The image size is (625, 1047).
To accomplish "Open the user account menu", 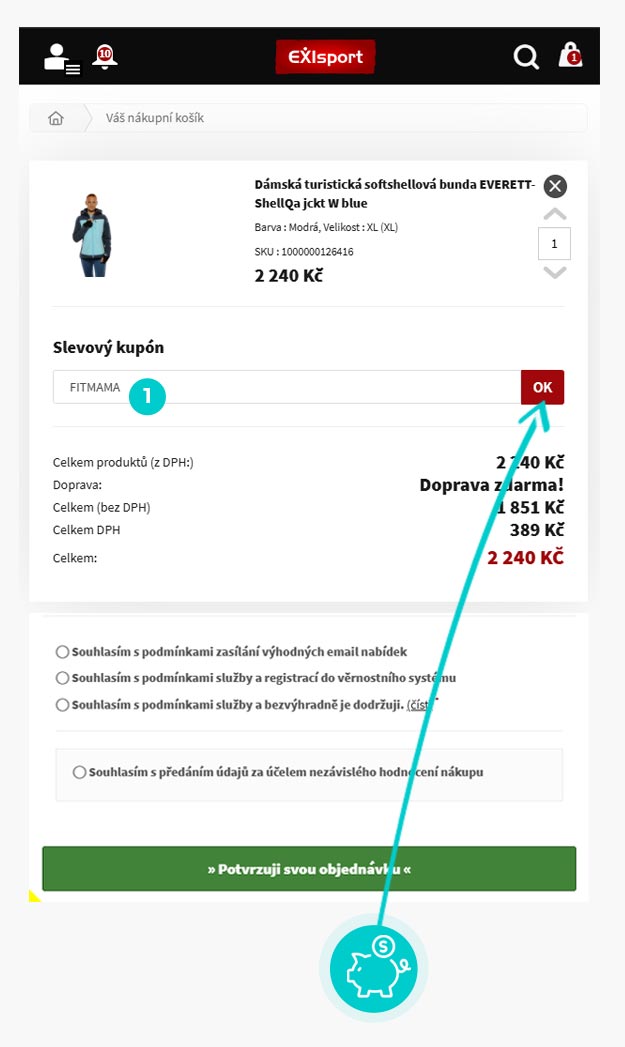I will point(60,57).
